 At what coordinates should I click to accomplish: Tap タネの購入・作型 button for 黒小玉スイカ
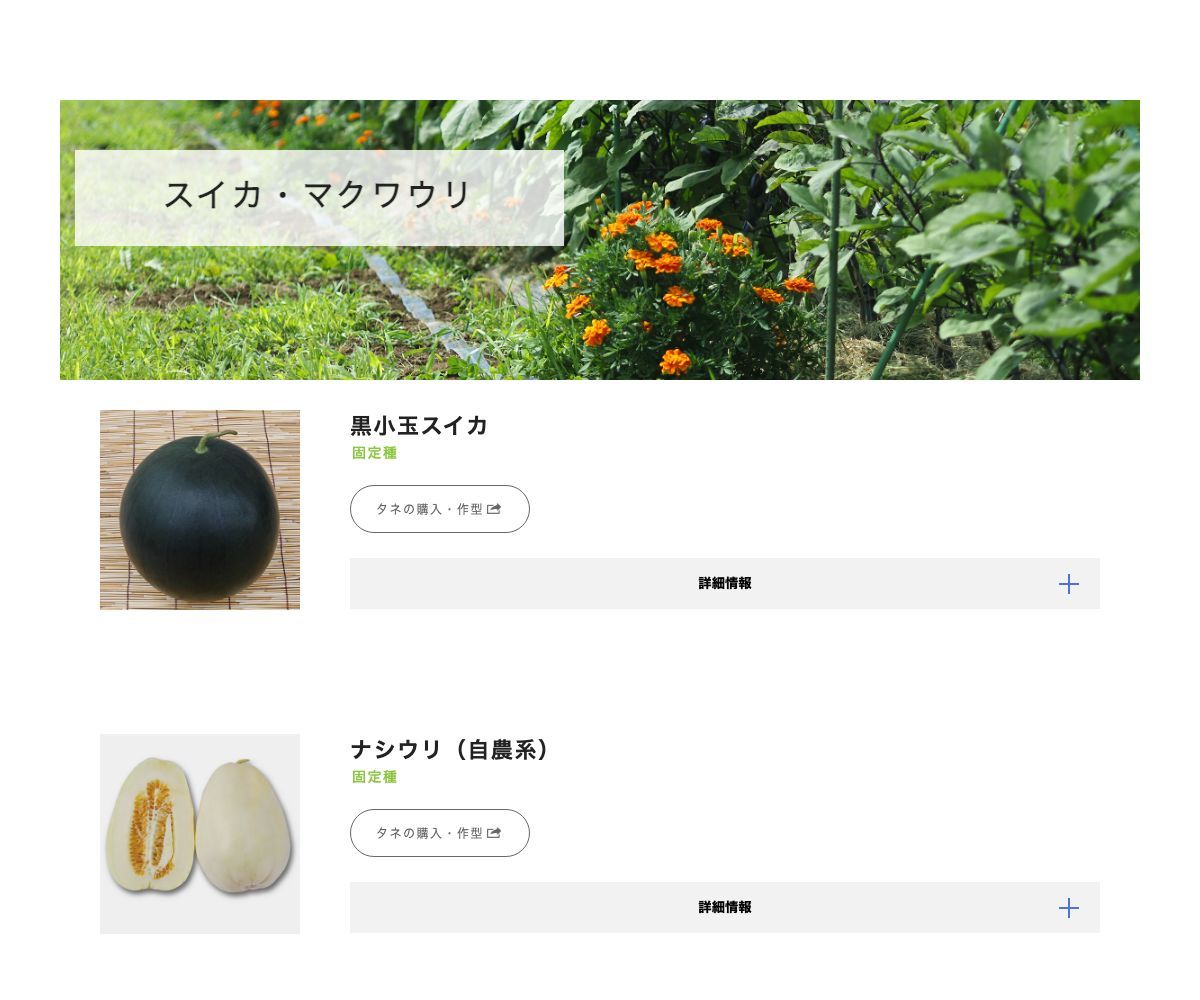tap(439, 509)
